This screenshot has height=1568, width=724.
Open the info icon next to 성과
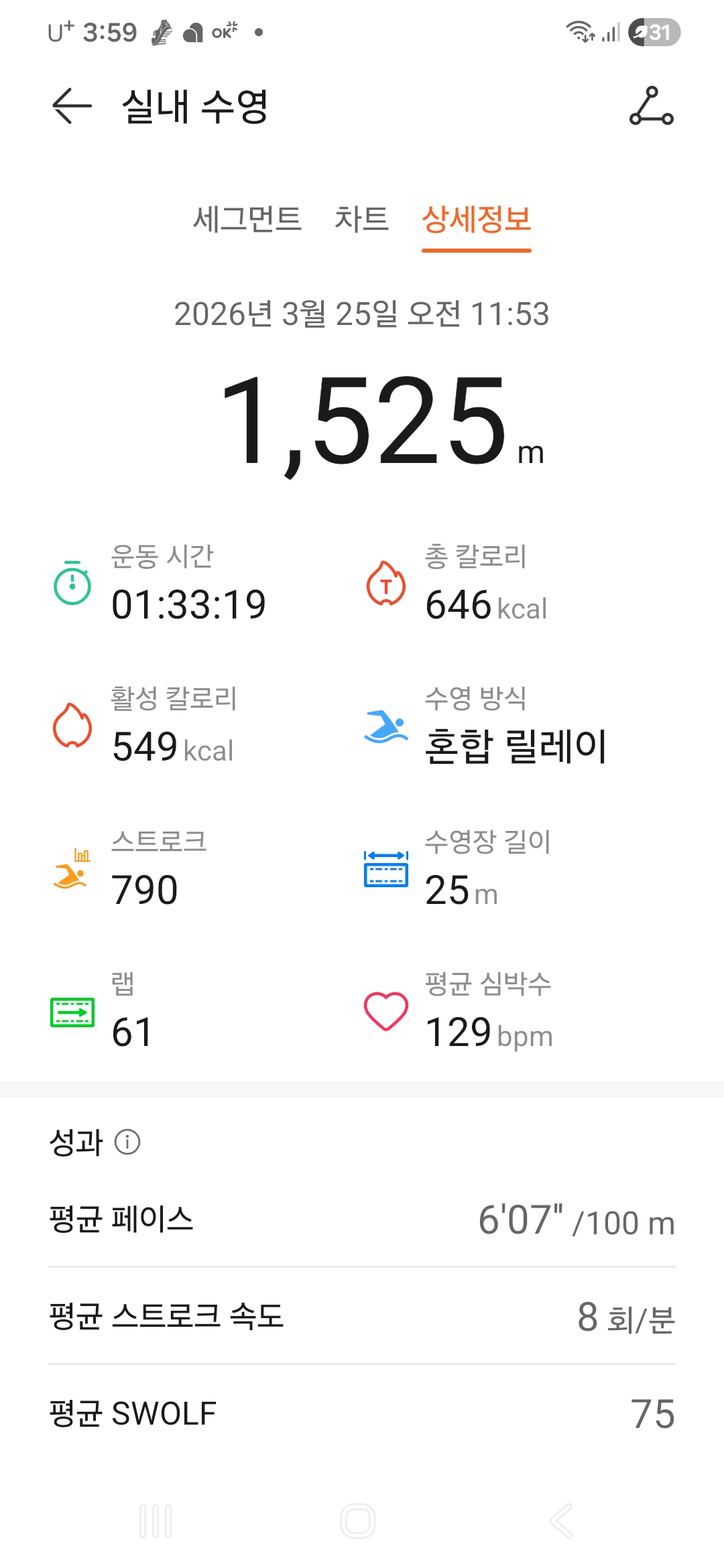coord(127,1142)
